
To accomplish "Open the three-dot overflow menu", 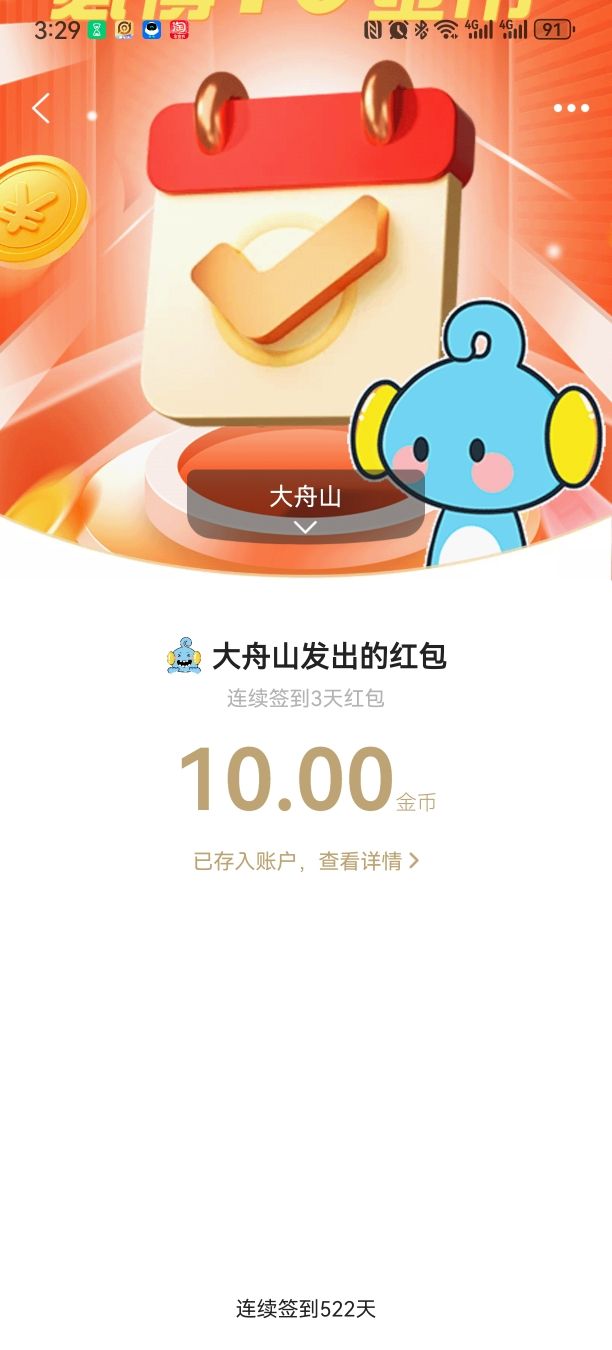I will (x=571, y=108).
